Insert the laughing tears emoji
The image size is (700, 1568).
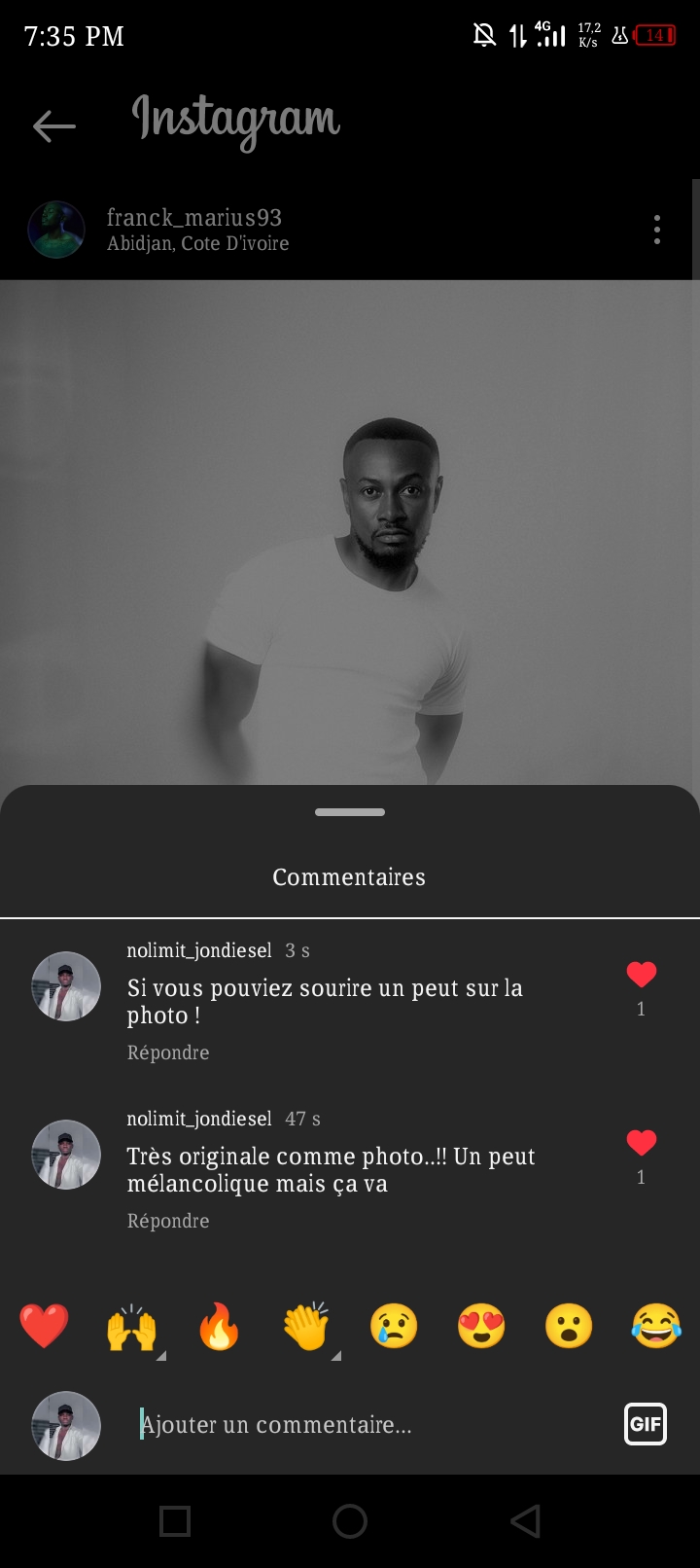[656, 1326]
